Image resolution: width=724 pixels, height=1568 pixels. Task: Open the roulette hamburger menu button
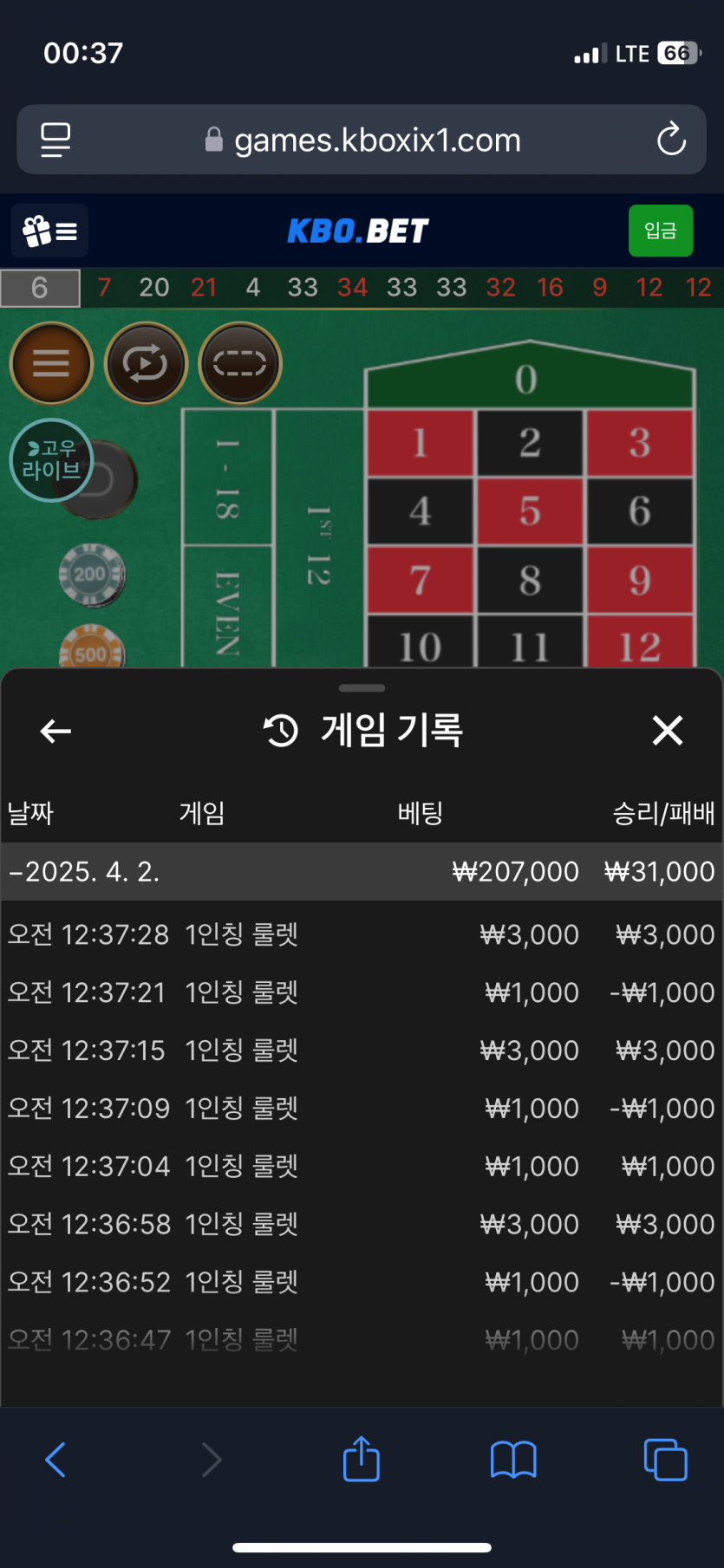coord(50,363)
